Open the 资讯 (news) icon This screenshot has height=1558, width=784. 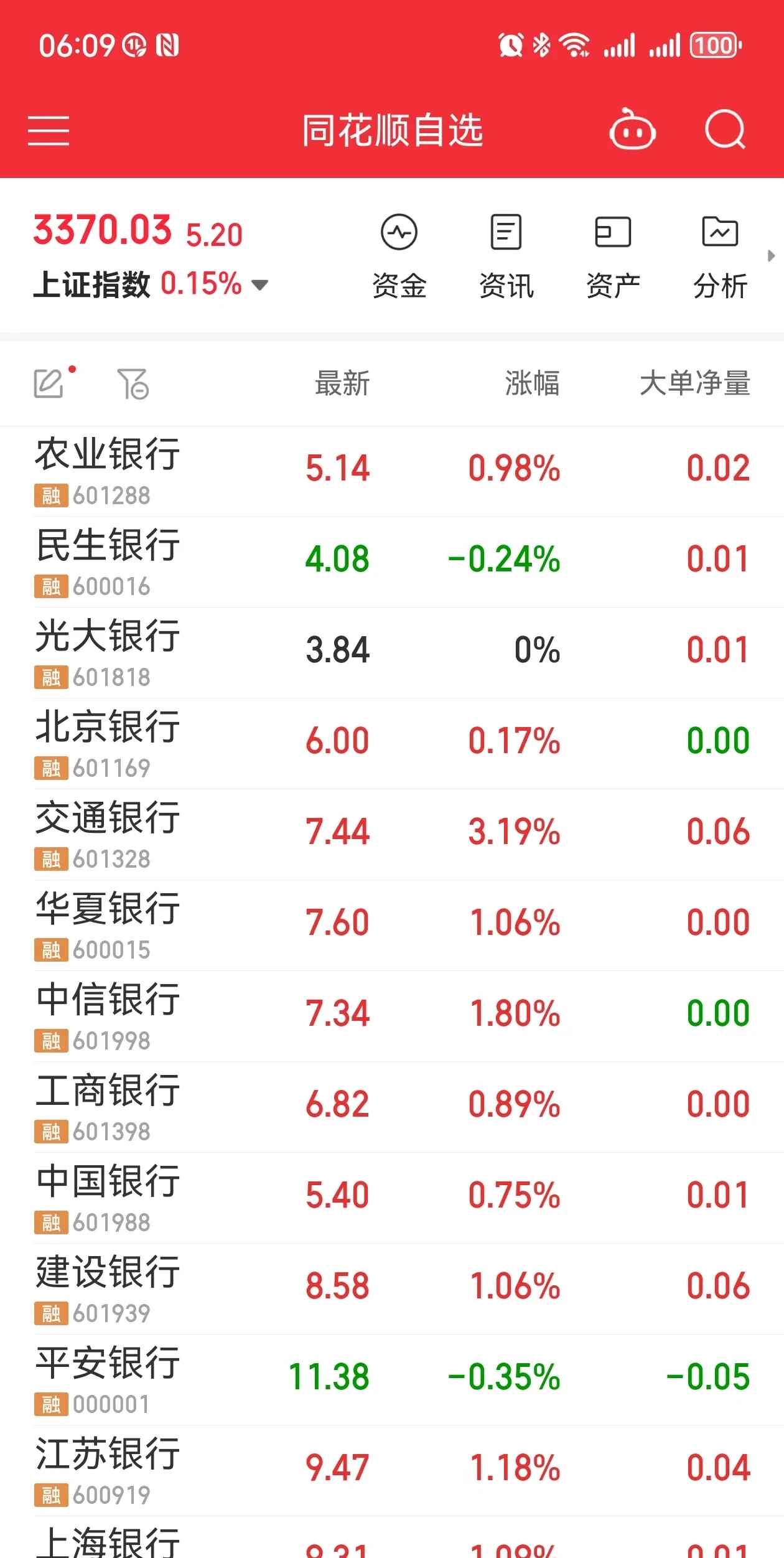(x=505, y=254)
